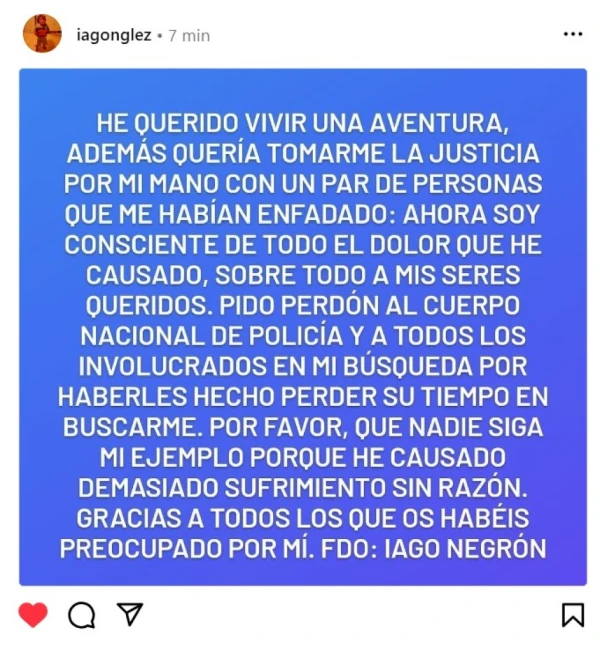The height and width of the screenshot is (645, 600).
Task: Share the post via the paper plane icon
Action: 130,614
